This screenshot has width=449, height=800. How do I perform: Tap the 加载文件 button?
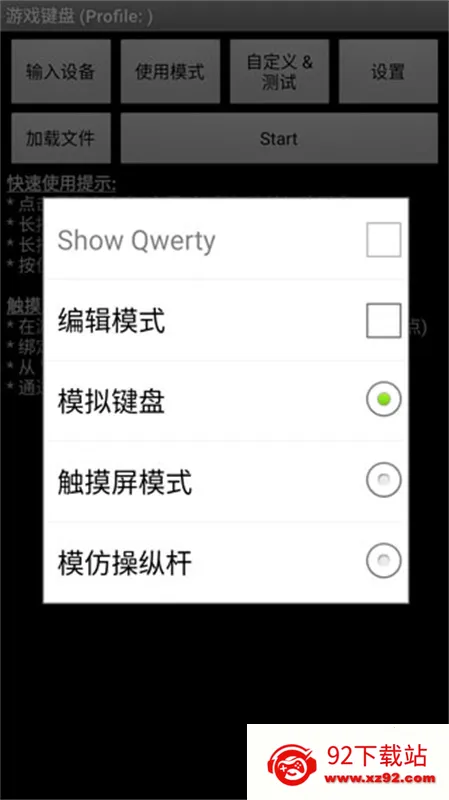point(61,138)
